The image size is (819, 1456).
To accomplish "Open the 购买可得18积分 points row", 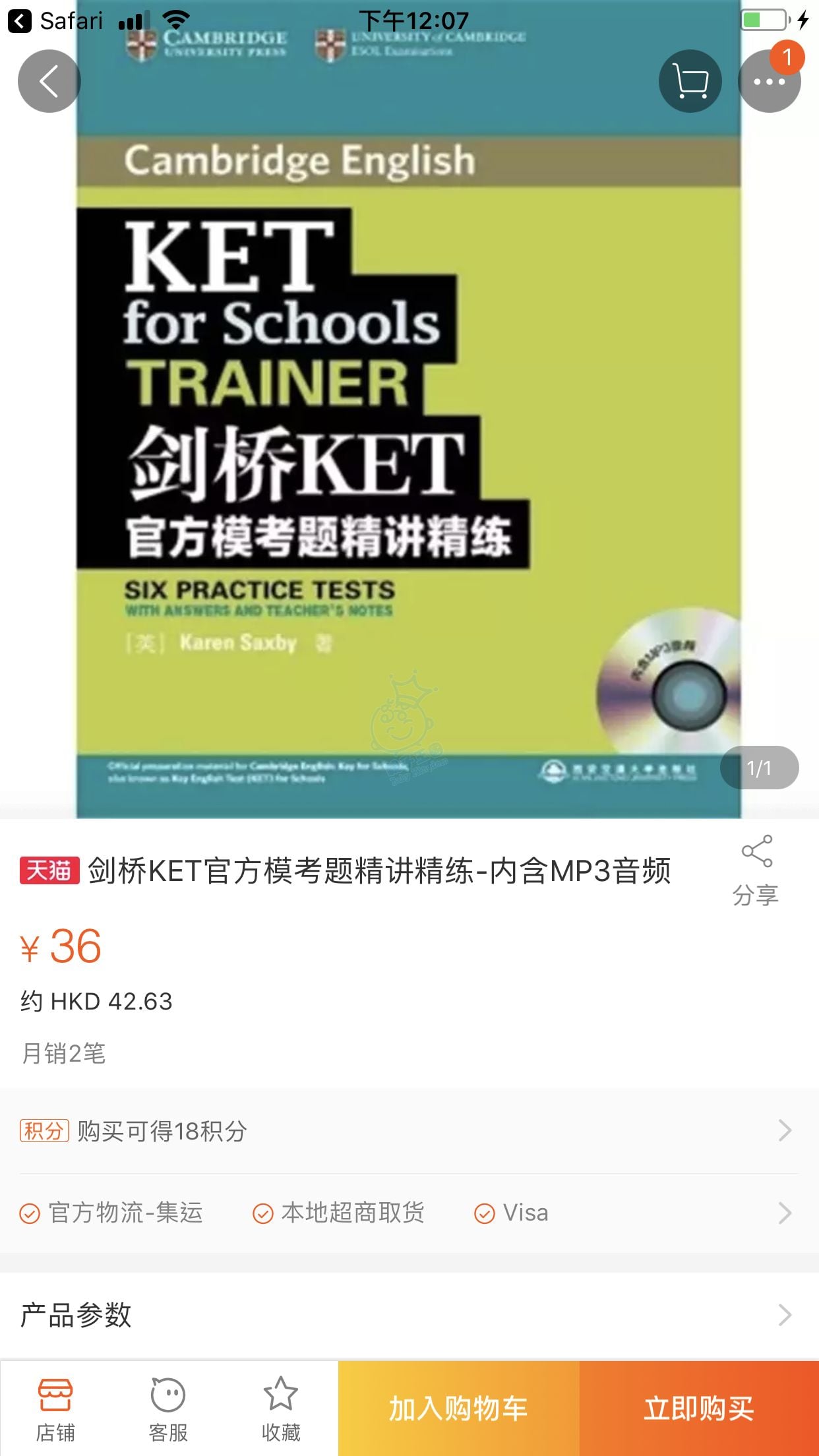I will click(409, 1130).
